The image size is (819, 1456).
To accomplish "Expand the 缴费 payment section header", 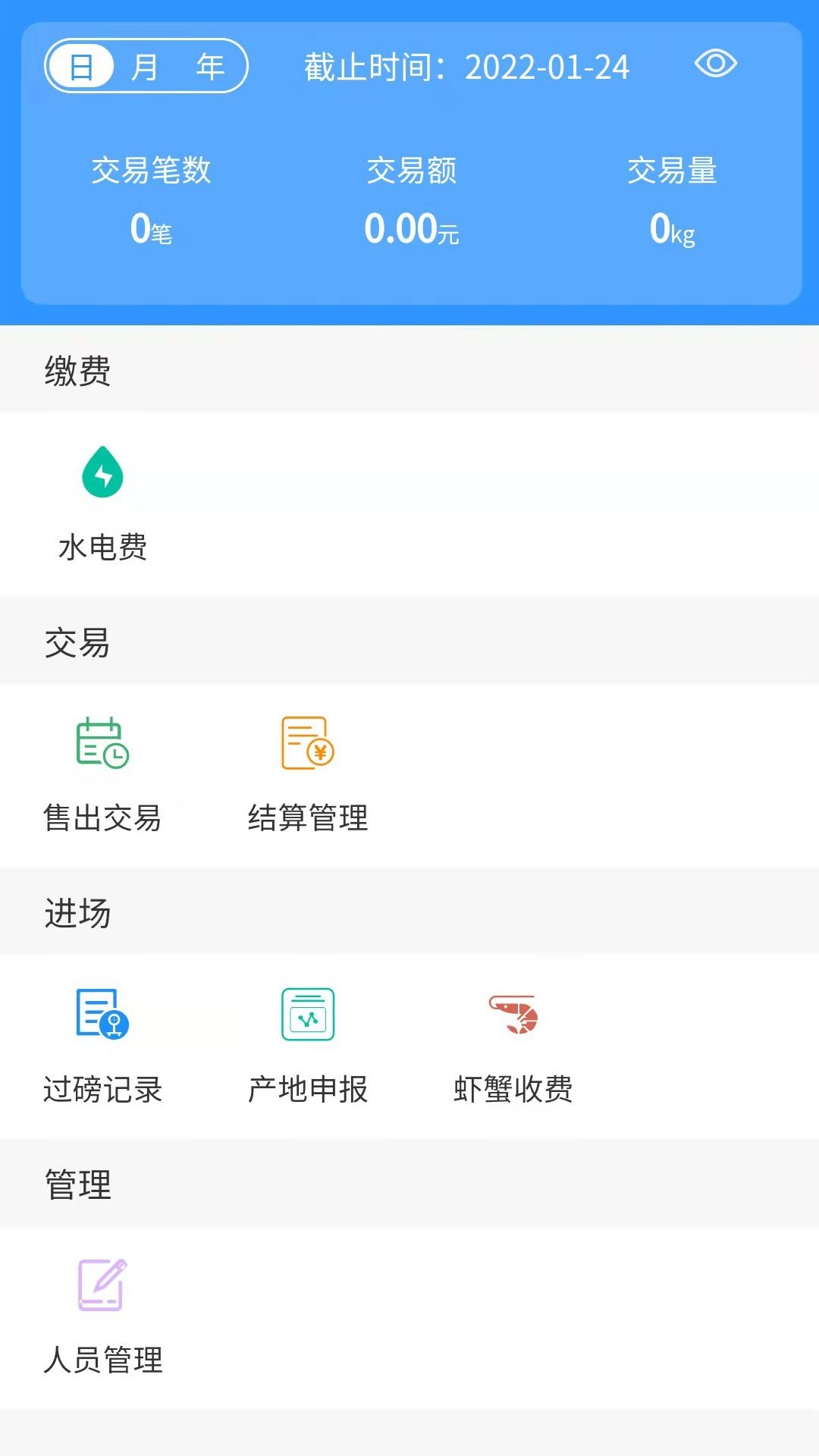I will point(76,369).
